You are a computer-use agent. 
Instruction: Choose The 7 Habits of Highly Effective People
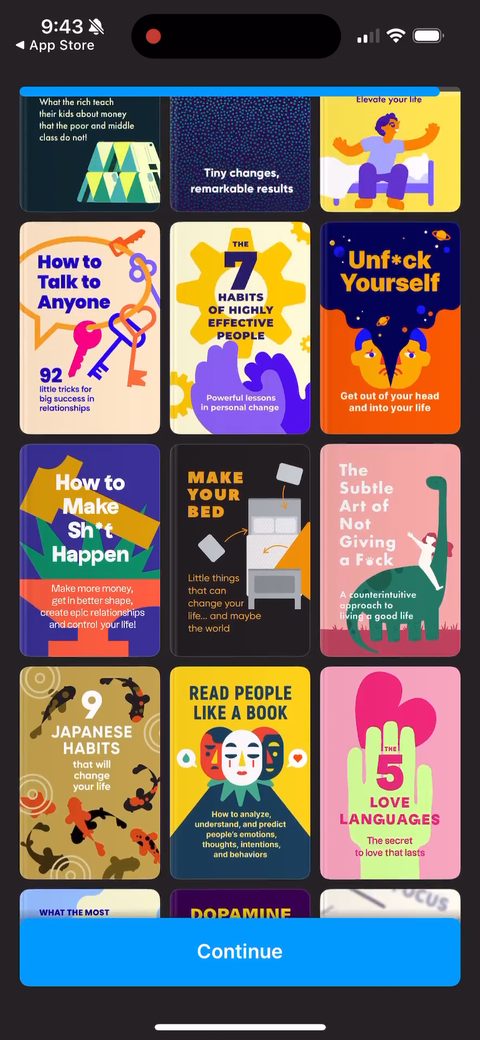tap(240, 328)
